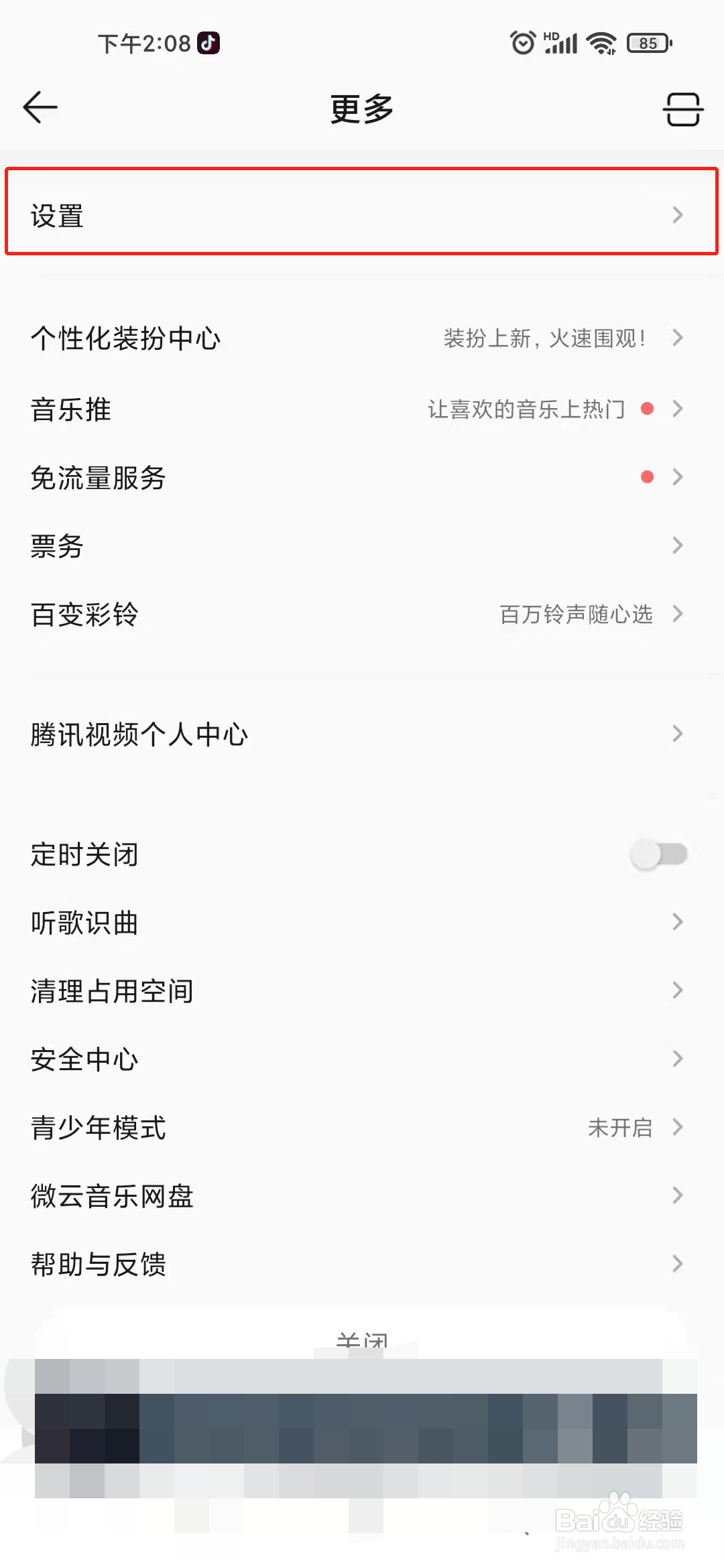Open 百变彩铃 ringtones
This screenshot has height=1568, width=724.
tap(362, 614)
